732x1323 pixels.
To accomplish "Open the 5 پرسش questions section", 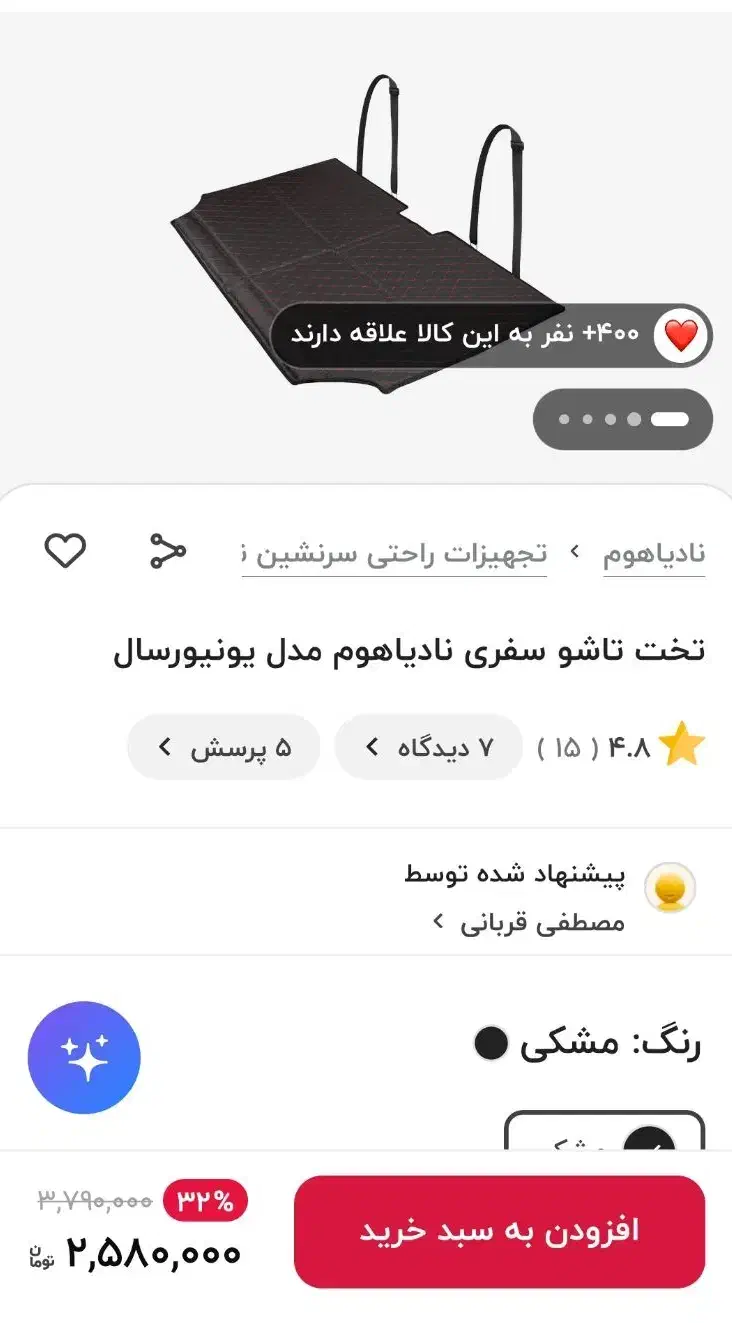I will [x=223, y=746].
